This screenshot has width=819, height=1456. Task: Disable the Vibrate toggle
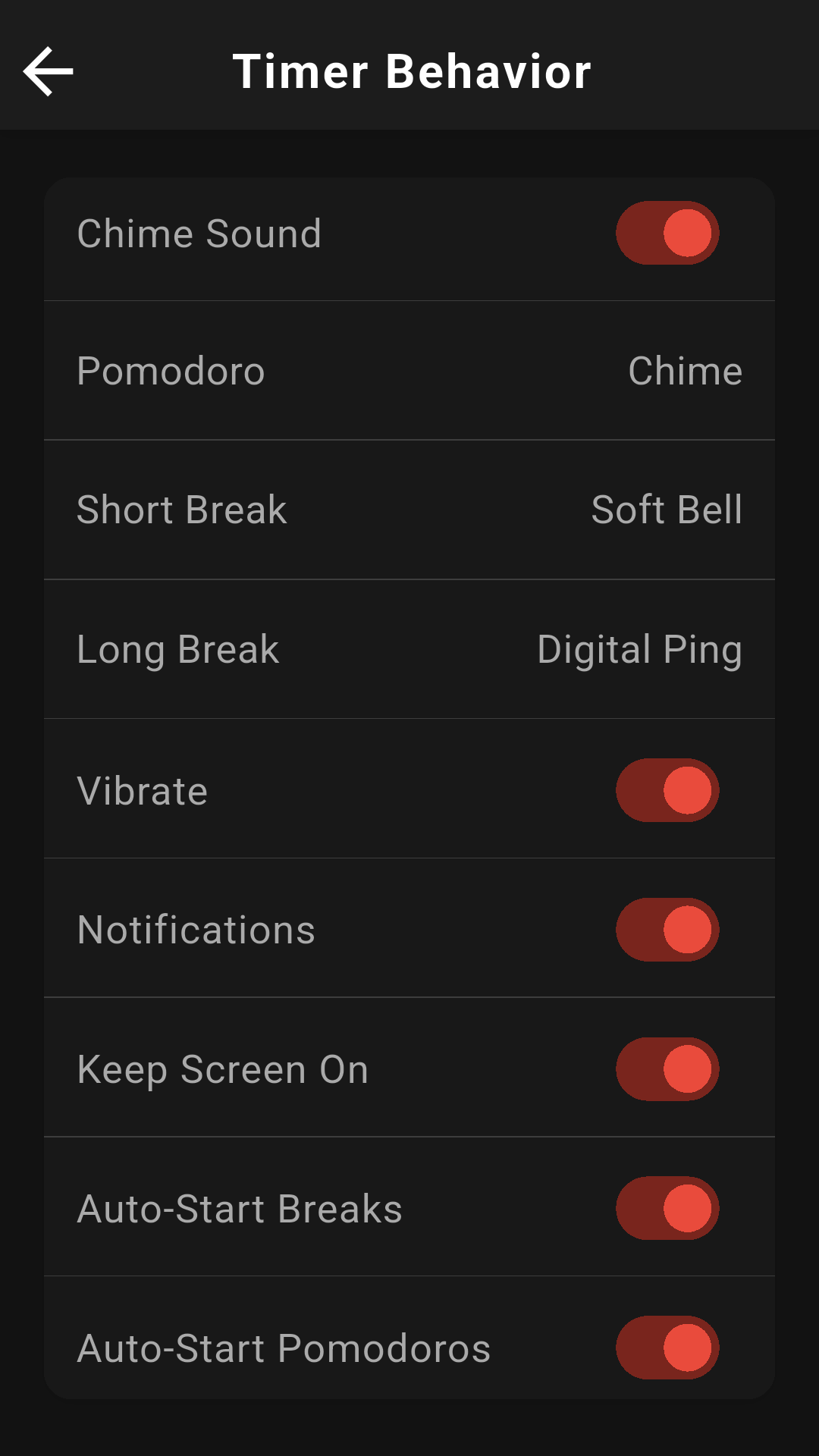pyautogui.click(x=667, y=790)
